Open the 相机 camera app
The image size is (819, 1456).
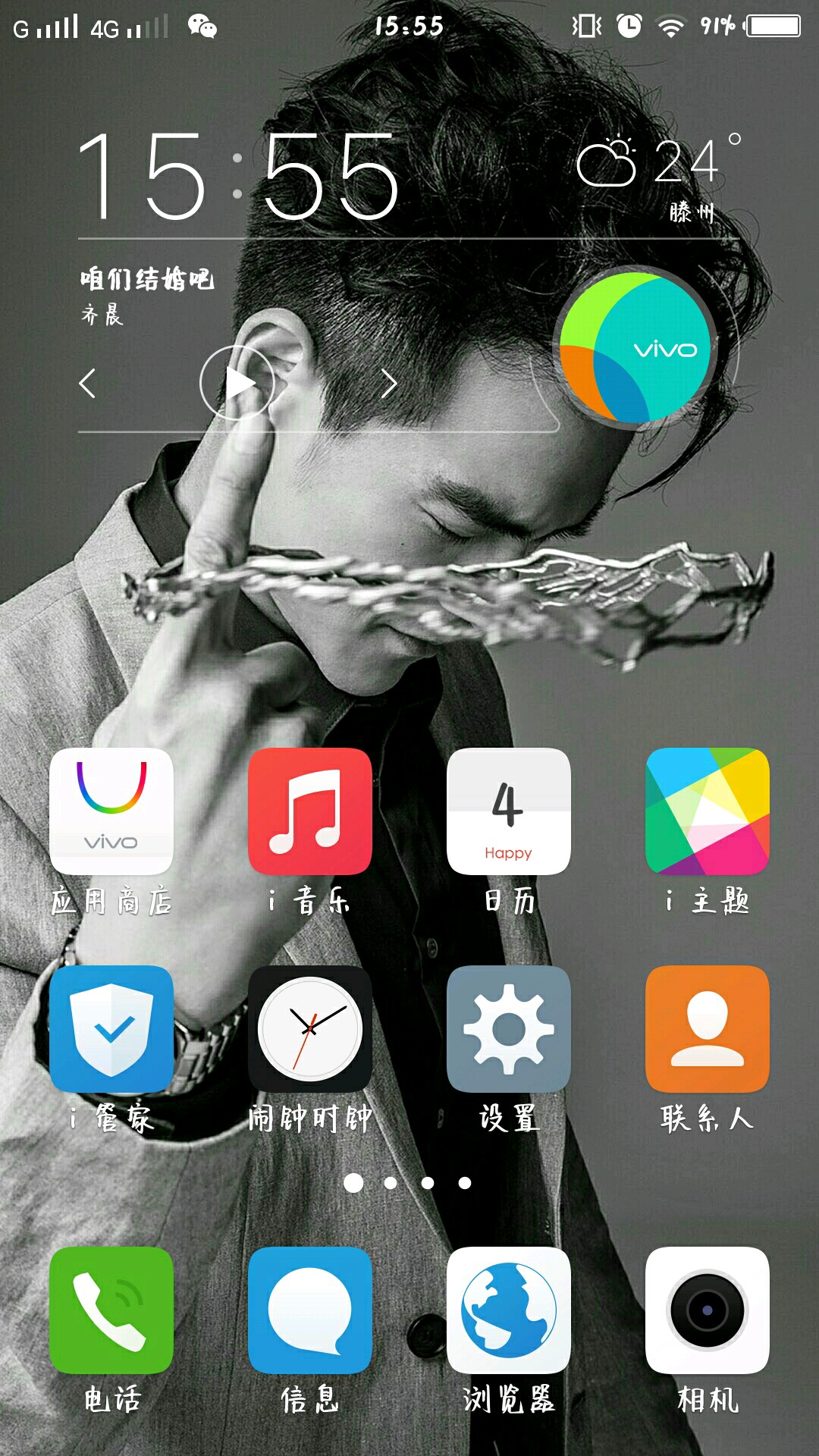click(708, 1310)
